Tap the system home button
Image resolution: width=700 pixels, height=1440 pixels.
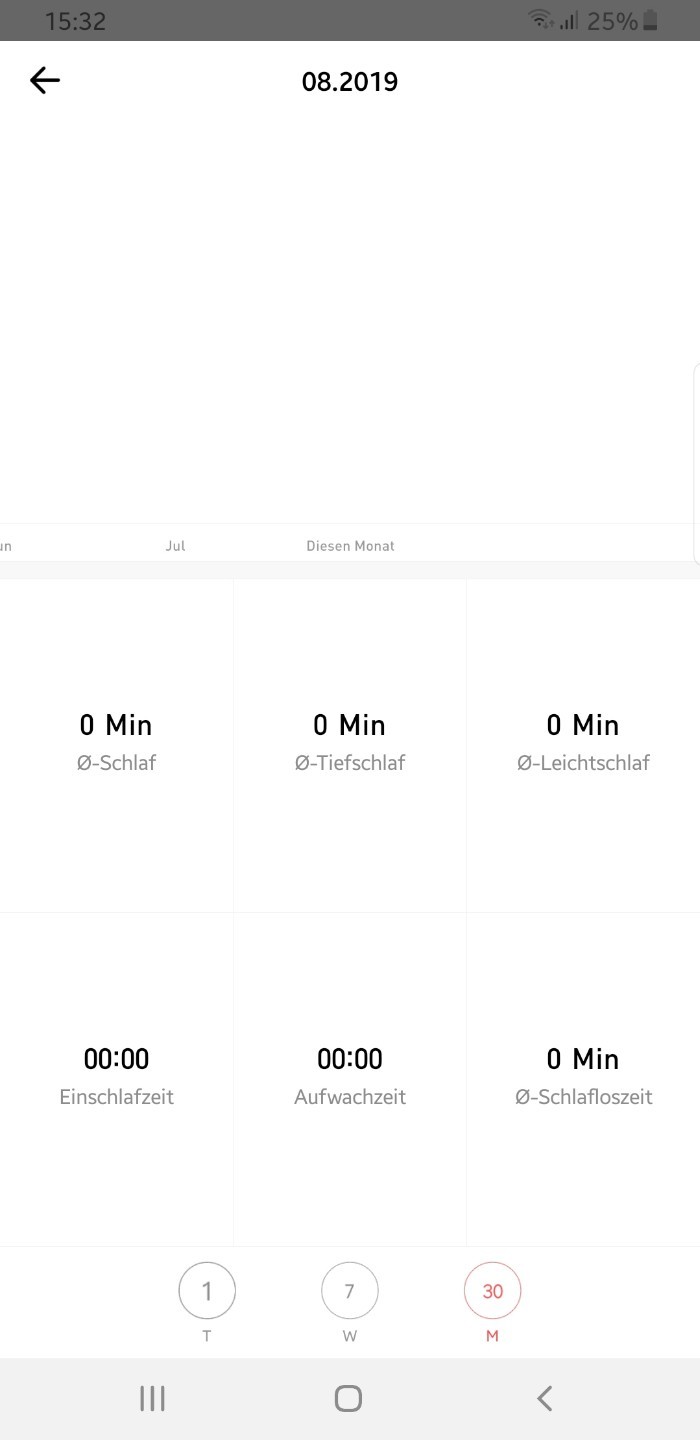coord(348,1398)
